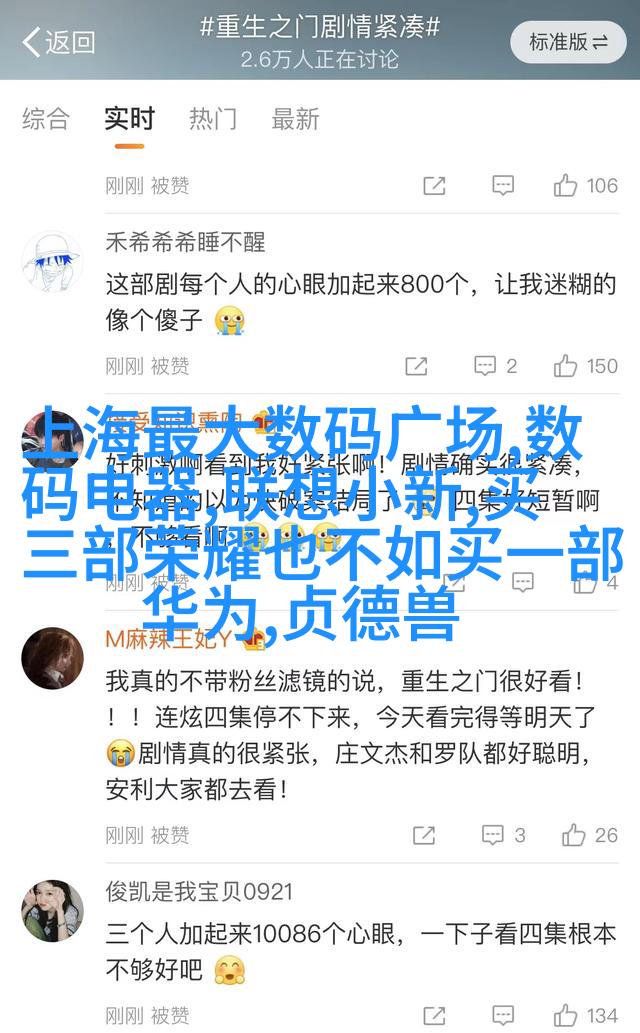Open the 话题 tab

tap(297, 119)
